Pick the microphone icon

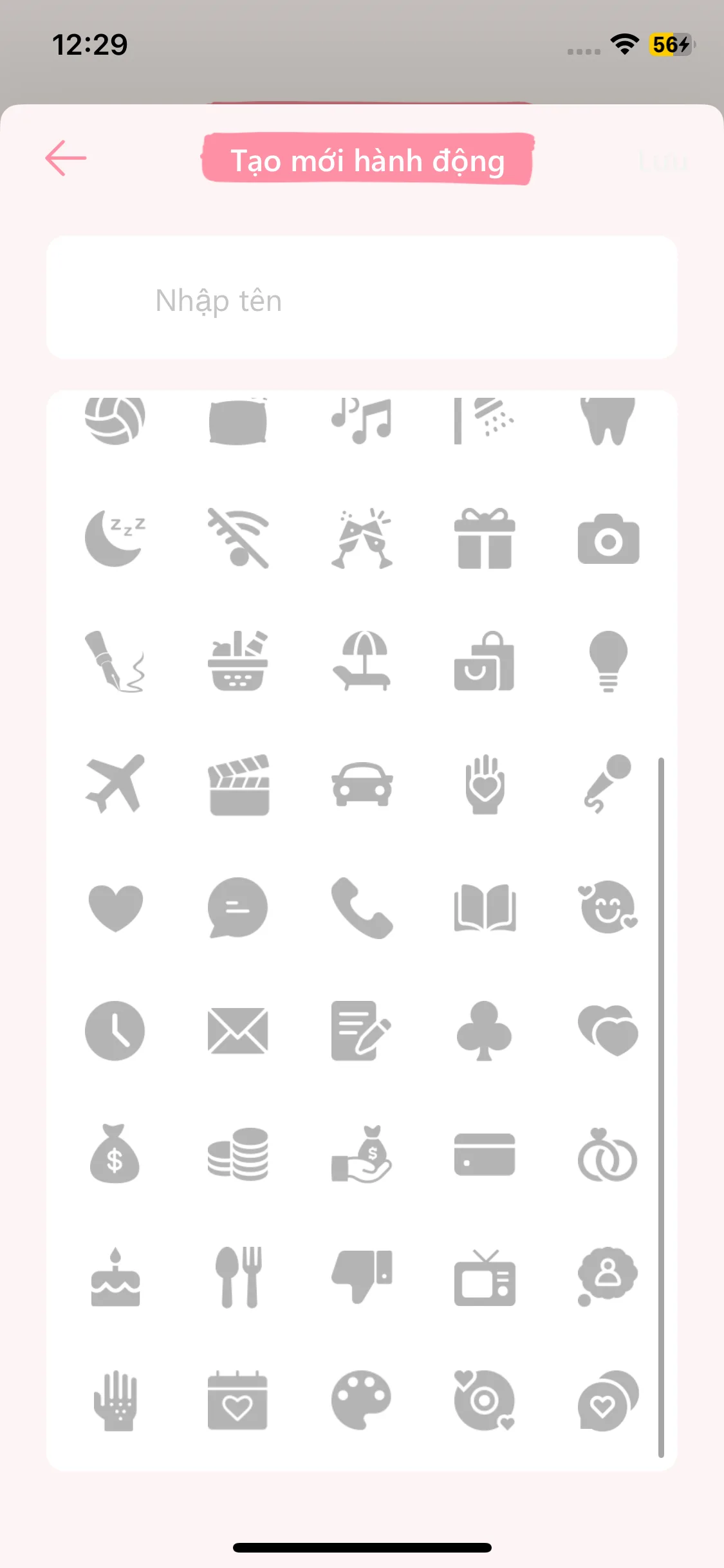click(608, 784)
